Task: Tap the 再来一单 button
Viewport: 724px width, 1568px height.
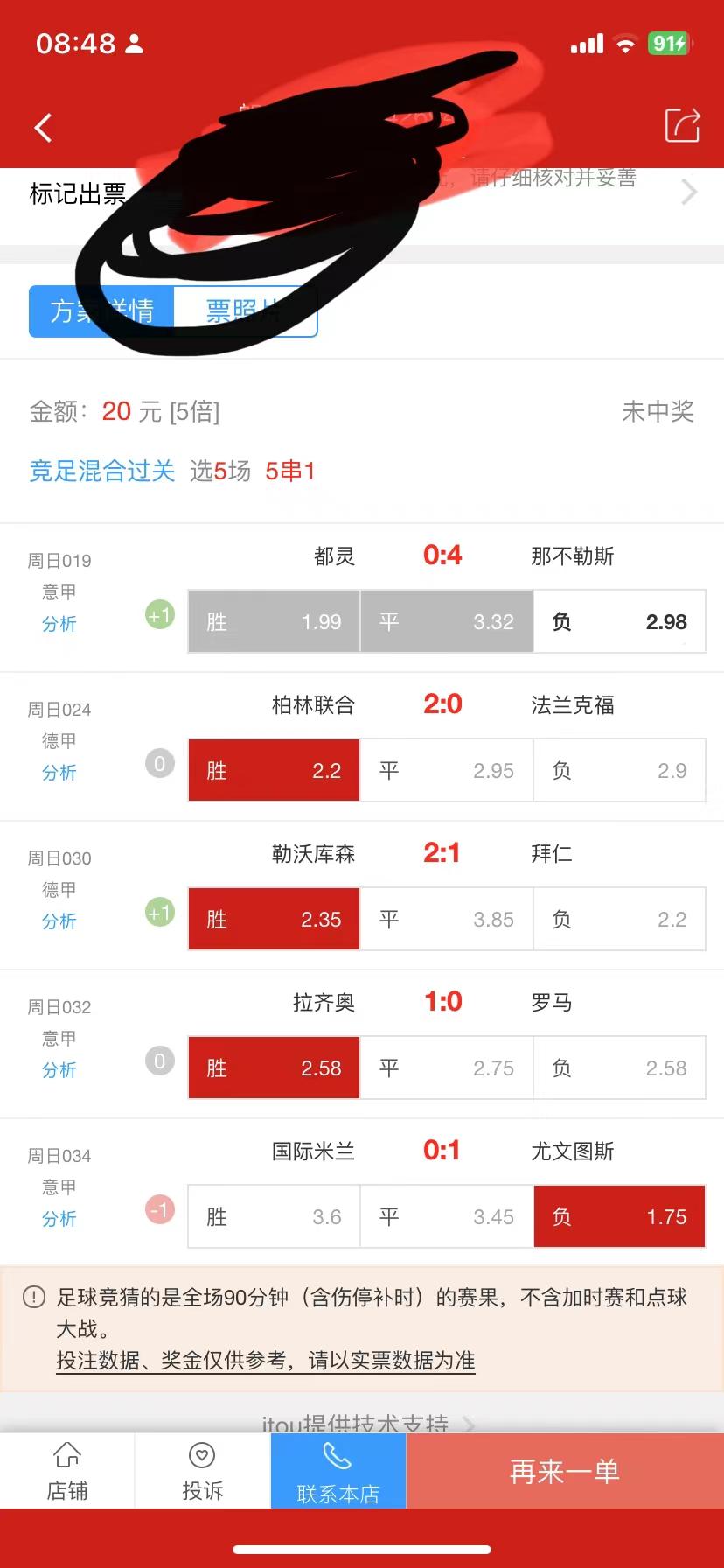Action: pyautogui.click(x=564, y=1472)
